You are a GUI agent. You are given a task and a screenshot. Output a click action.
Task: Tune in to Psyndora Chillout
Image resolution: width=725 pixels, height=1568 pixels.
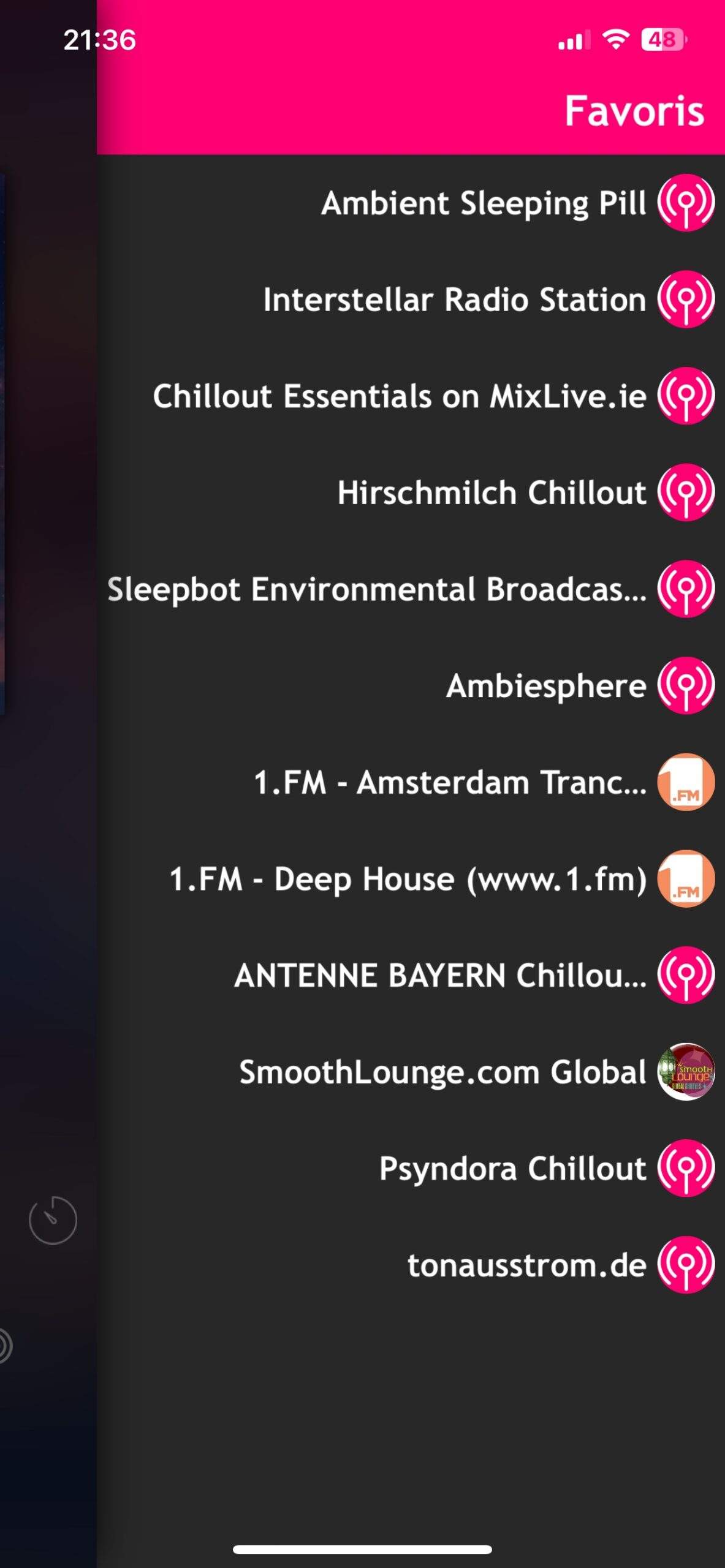click(x=512, y=1168)
